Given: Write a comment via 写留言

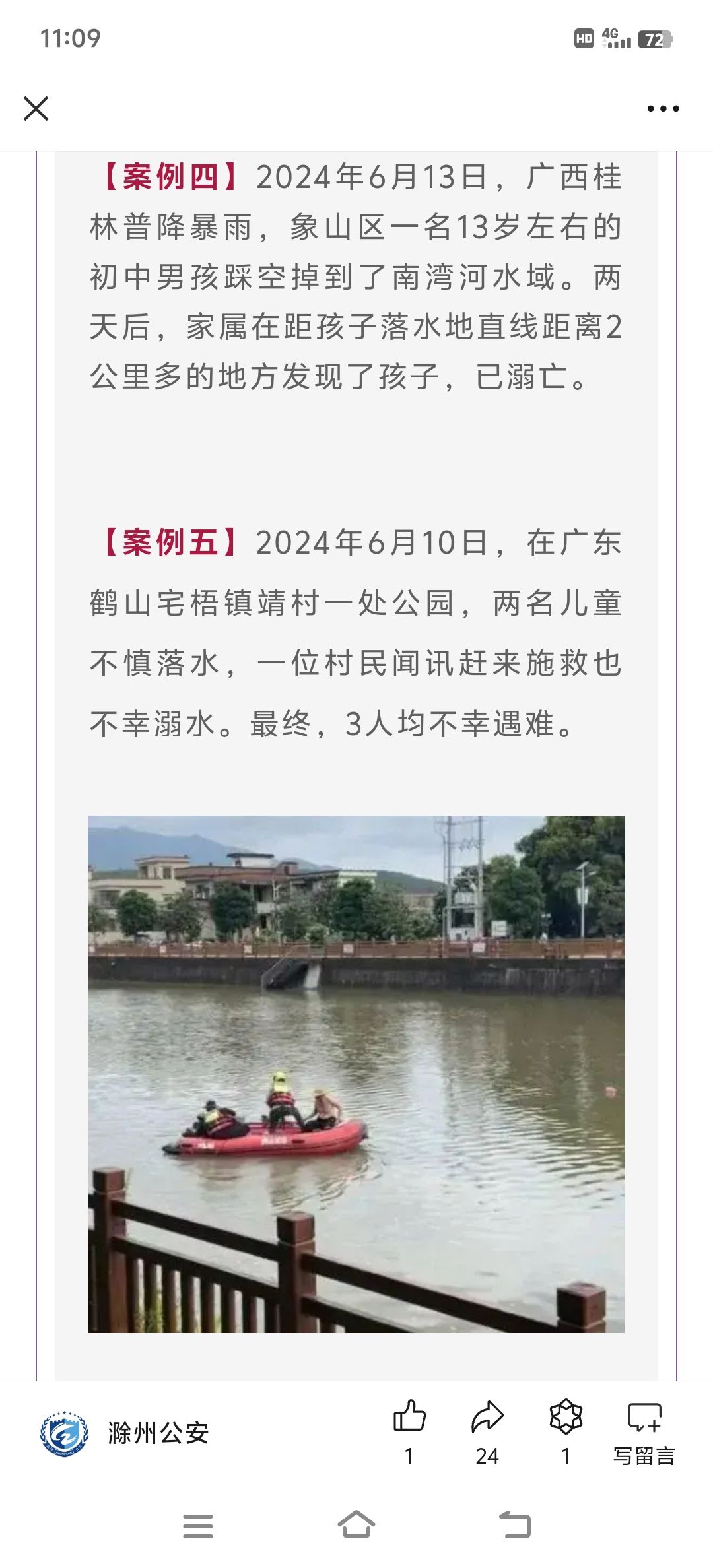Looking at the screenshot, I should [x=644, y=1431].
